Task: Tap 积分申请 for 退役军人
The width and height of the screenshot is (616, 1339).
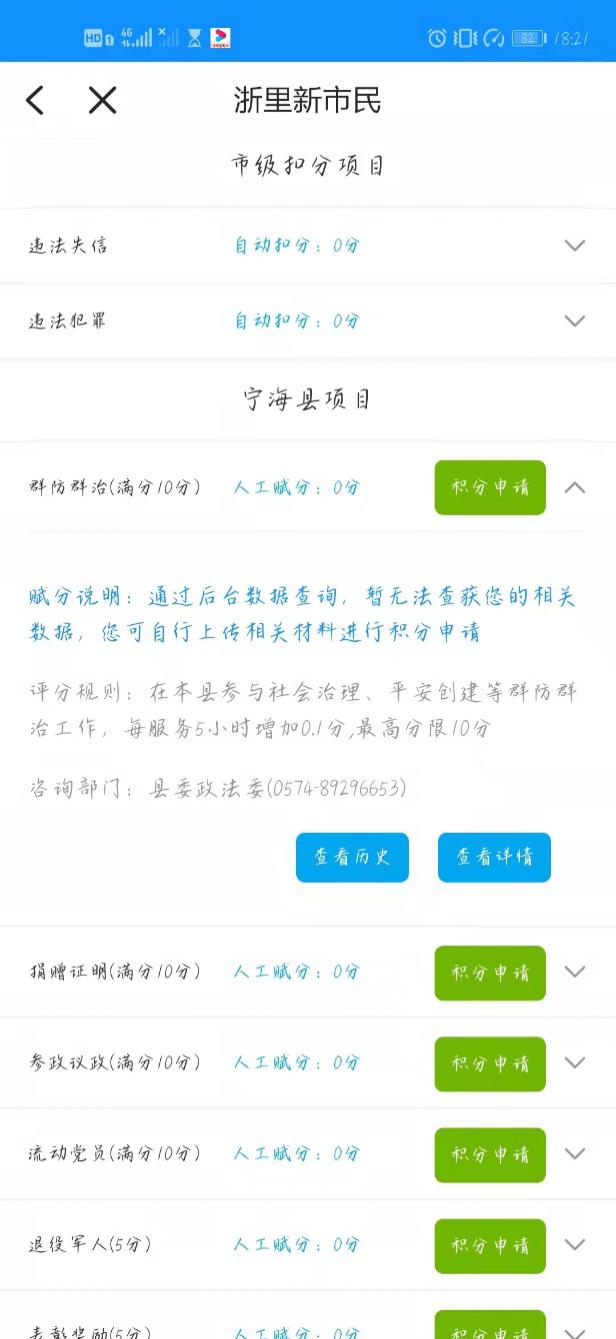Action: pos(490,1246)
